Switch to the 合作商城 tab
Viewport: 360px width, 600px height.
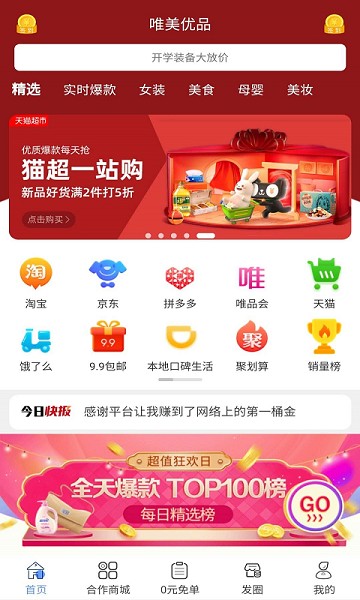pyautogui.click(x=108, y=577)
